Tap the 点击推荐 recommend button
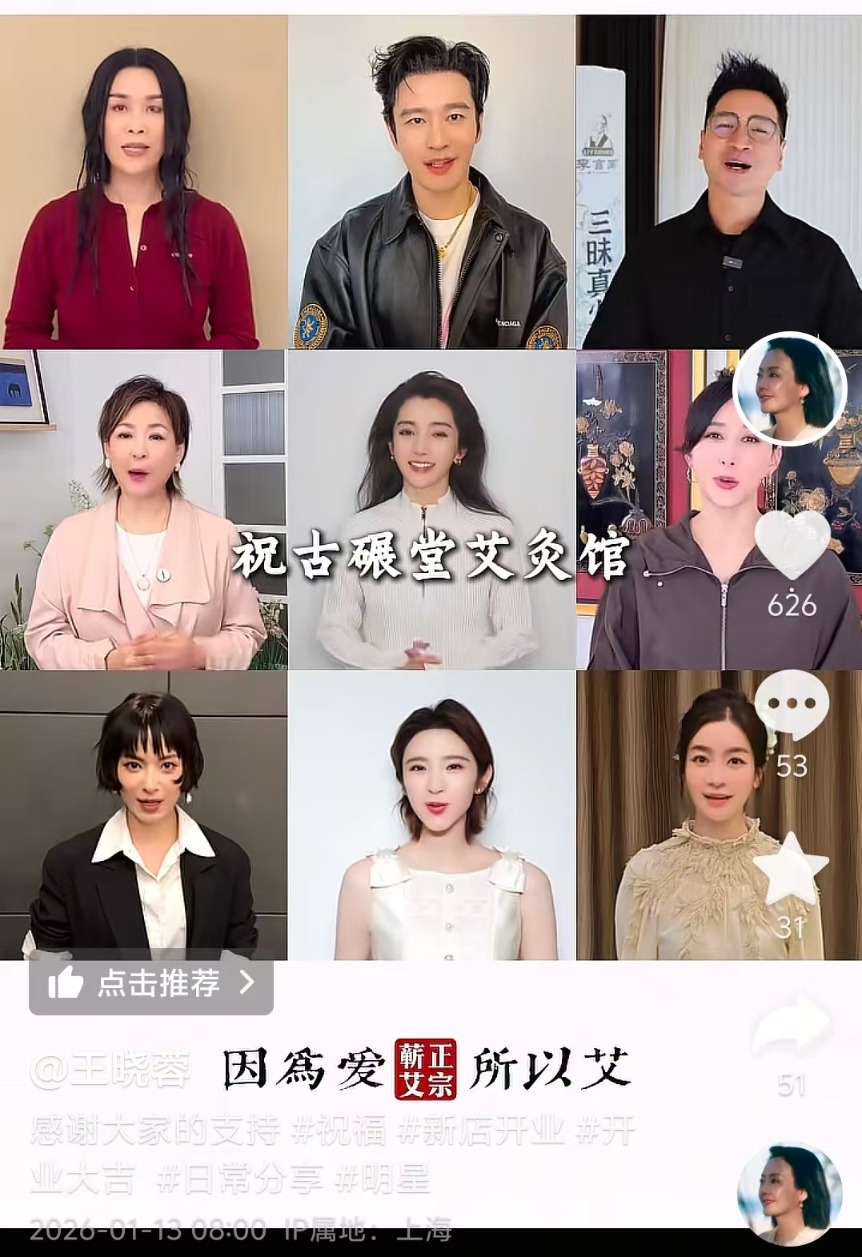The image size is (862, 1257). [151, 983]
